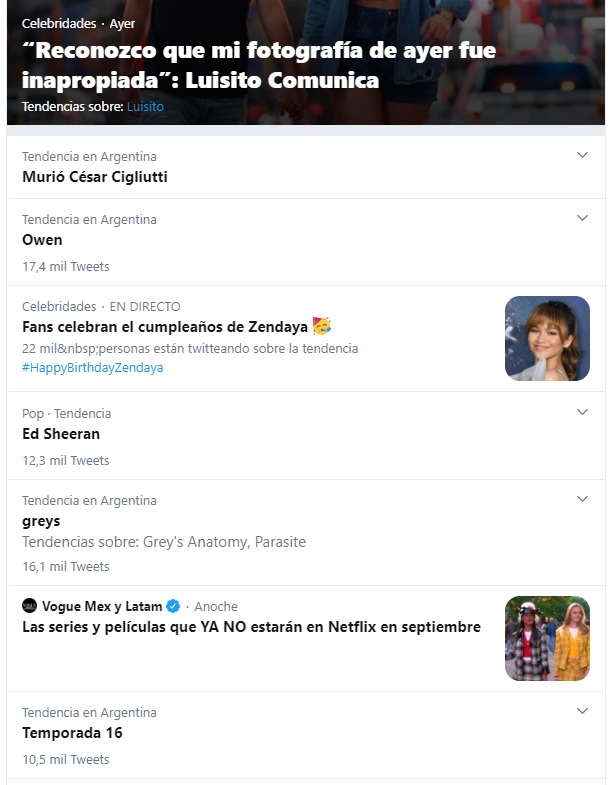Tap the Luisito trend link

pyautogui.click(x=145, y=106)
